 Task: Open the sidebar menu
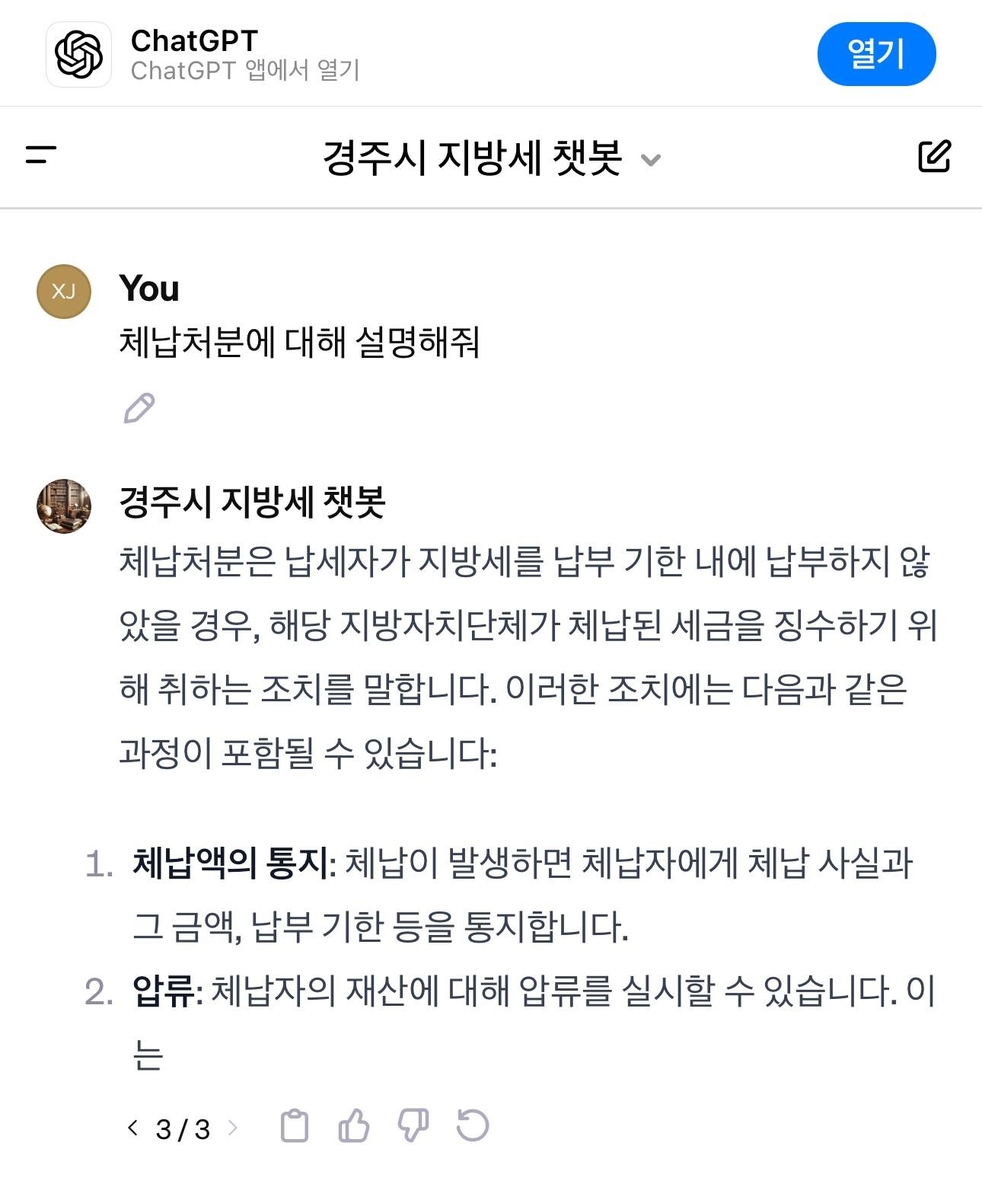pyautogui.click(x=41, y=155)
